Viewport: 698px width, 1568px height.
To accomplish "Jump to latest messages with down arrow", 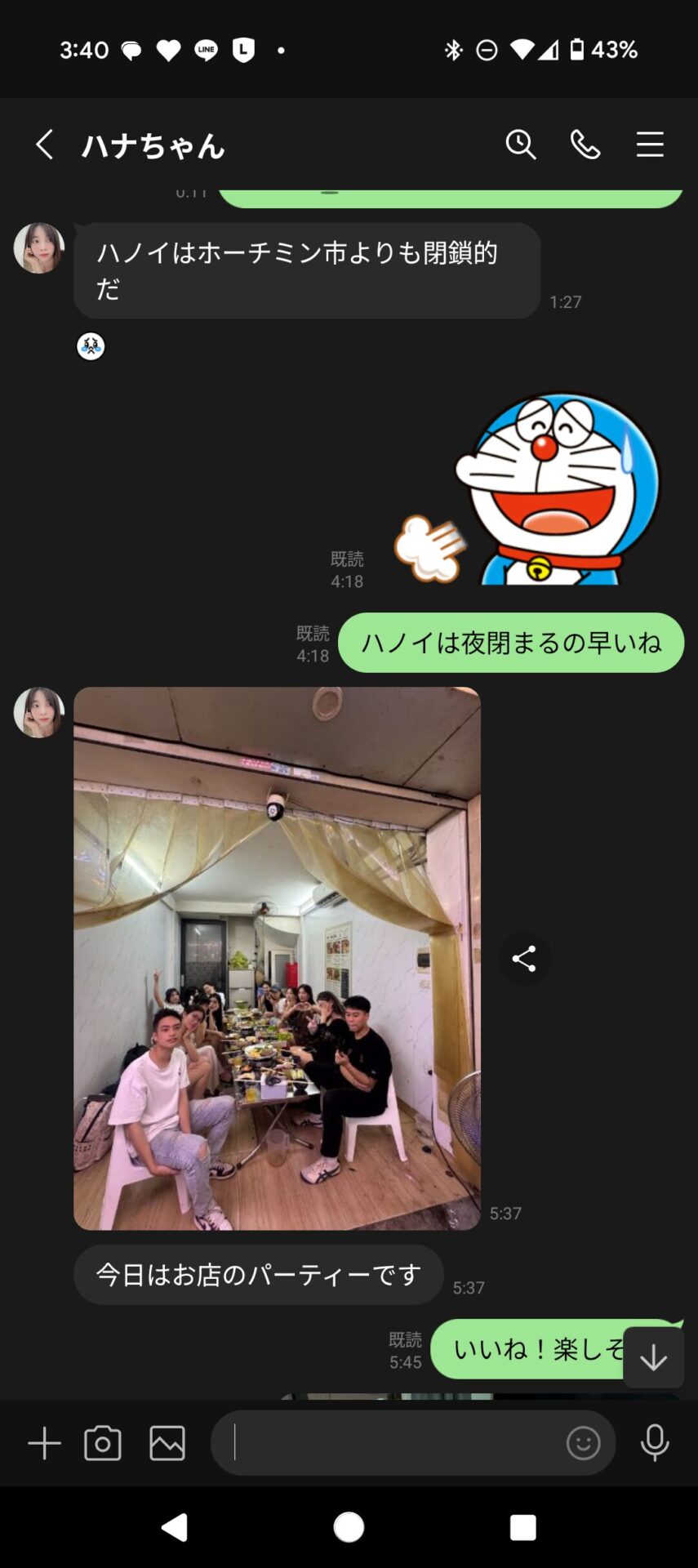I will pos(653,1358).
